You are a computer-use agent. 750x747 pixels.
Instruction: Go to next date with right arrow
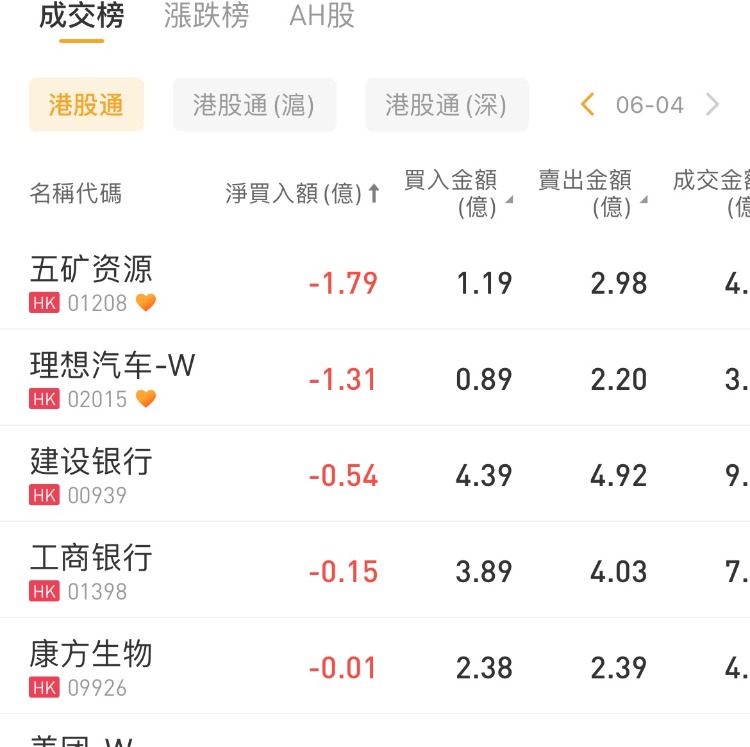[x=712, y=105]
